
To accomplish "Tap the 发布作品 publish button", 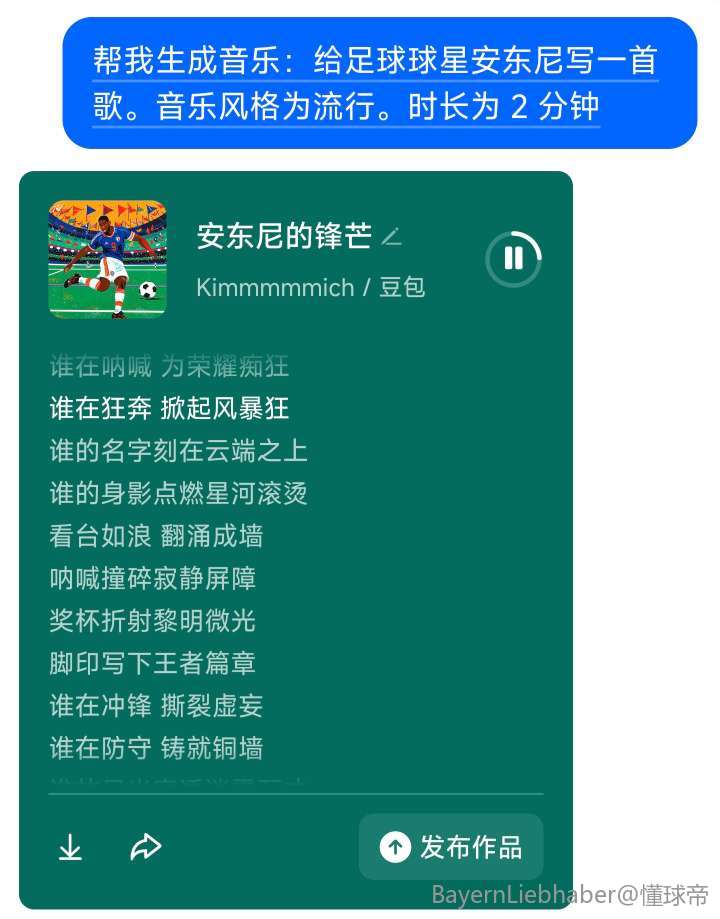I will point(451,848).
